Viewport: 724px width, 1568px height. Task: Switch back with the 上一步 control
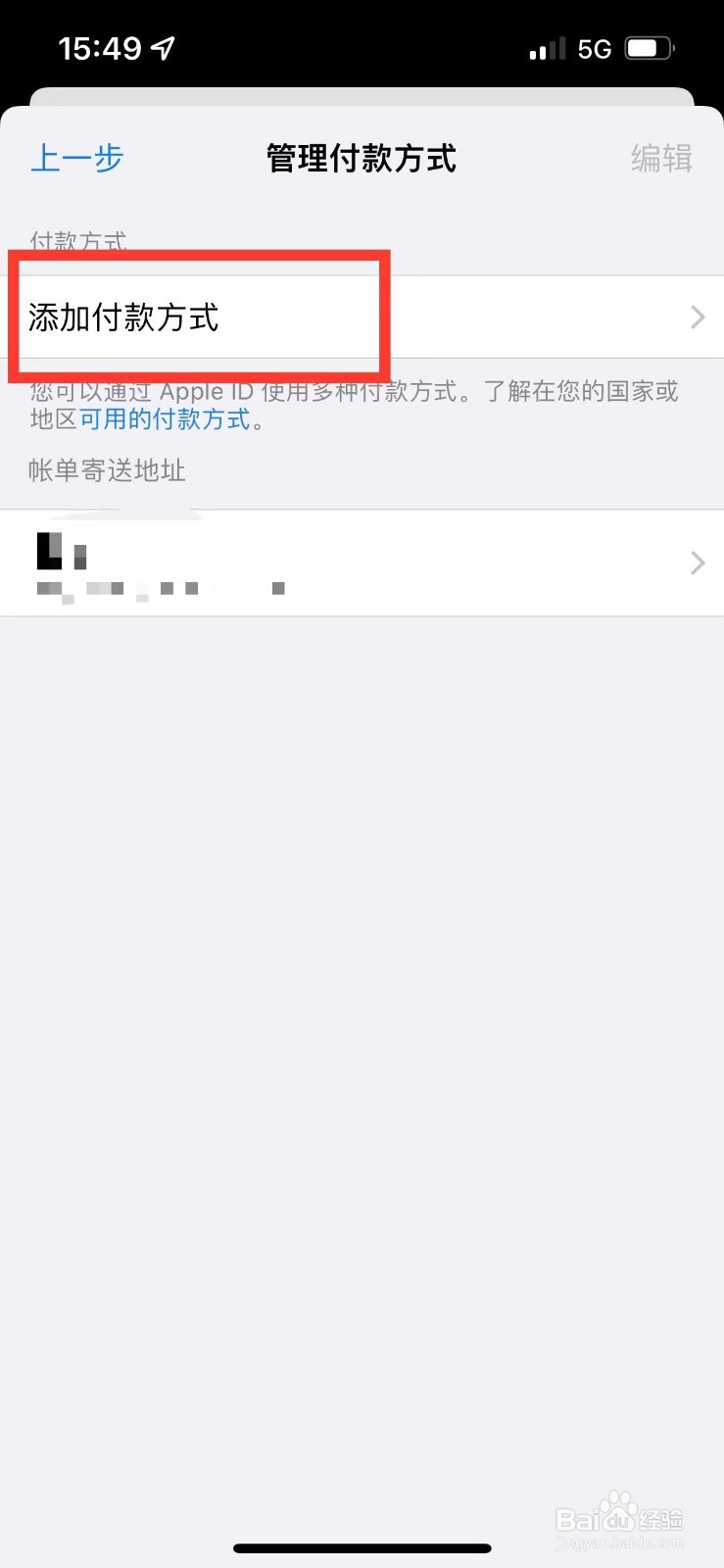(x=76, y=158)
